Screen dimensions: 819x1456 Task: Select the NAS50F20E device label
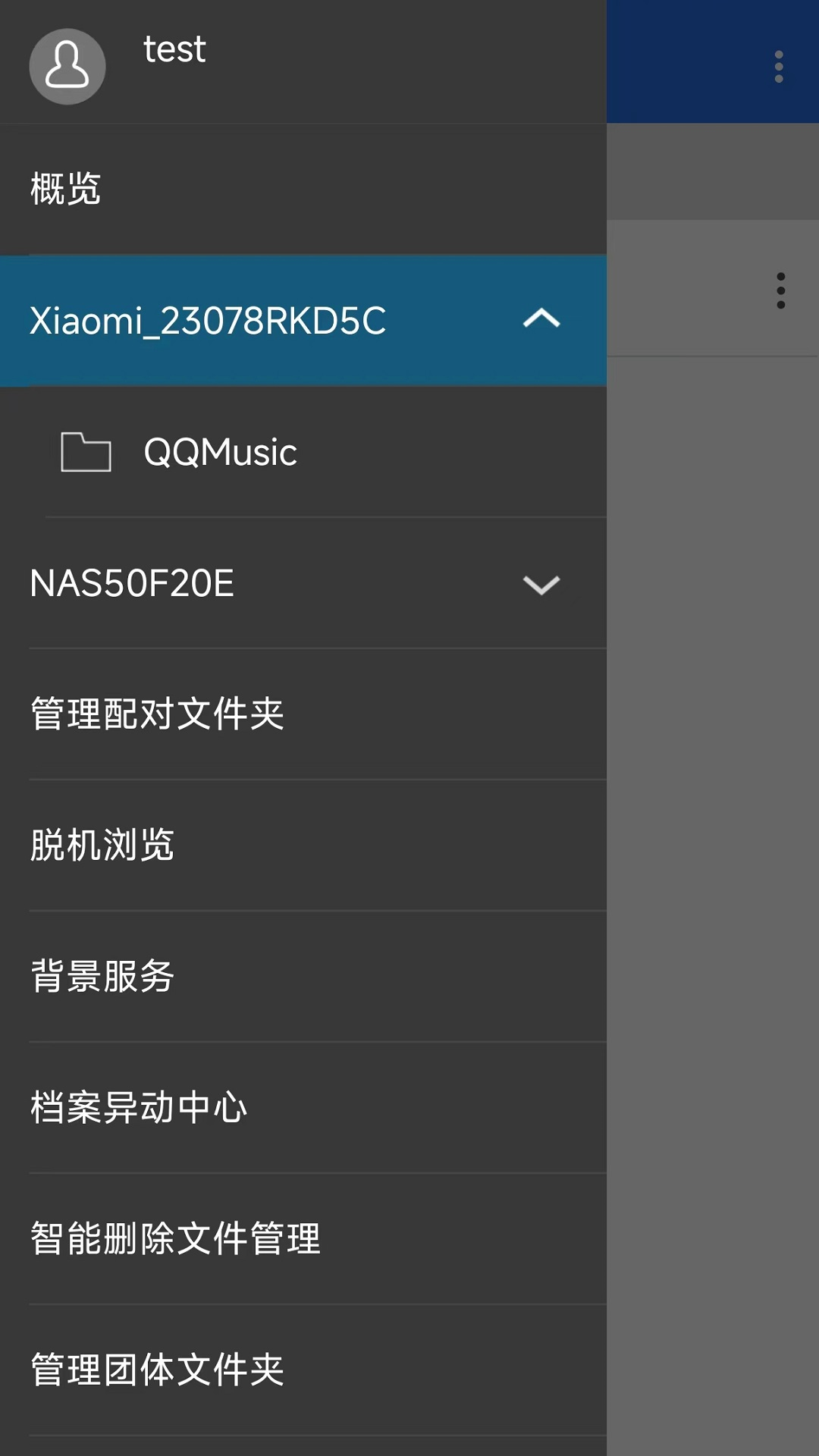pos(135,582)
